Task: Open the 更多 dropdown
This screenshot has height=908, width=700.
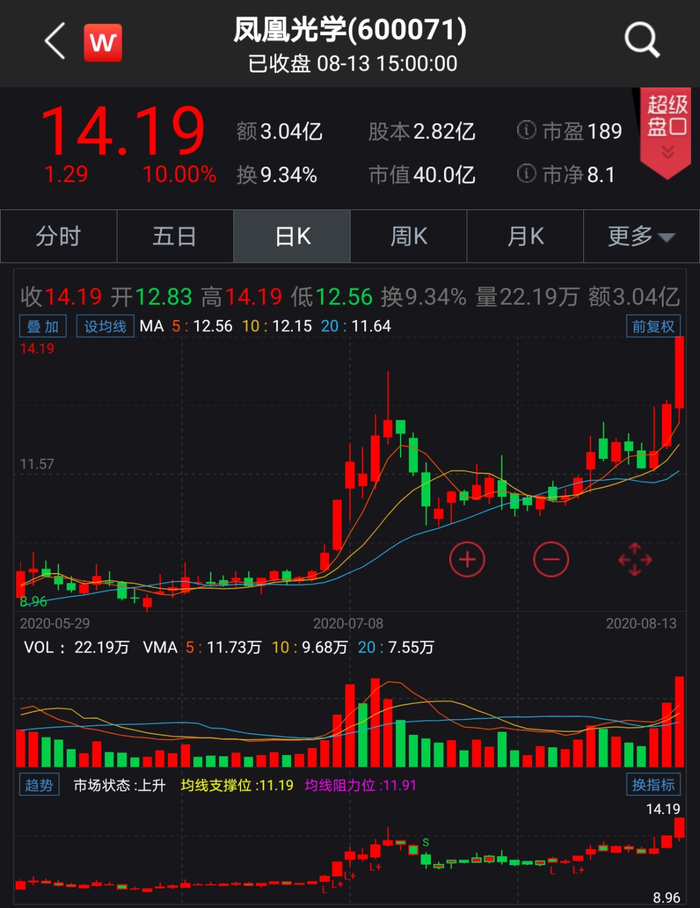Action: pos(641,237)
